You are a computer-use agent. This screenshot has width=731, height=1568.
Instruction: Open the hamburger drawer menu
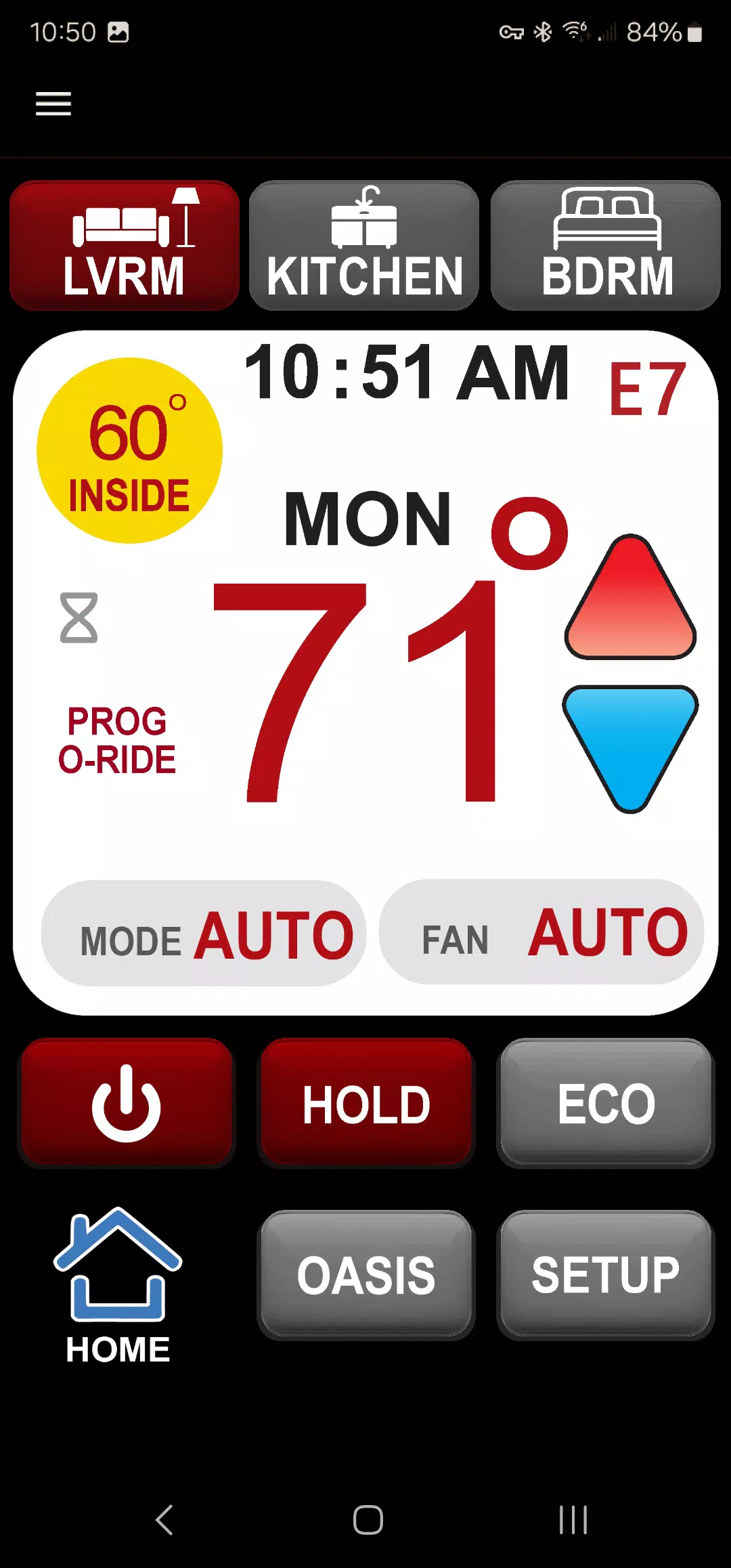[x=53, y=104]
